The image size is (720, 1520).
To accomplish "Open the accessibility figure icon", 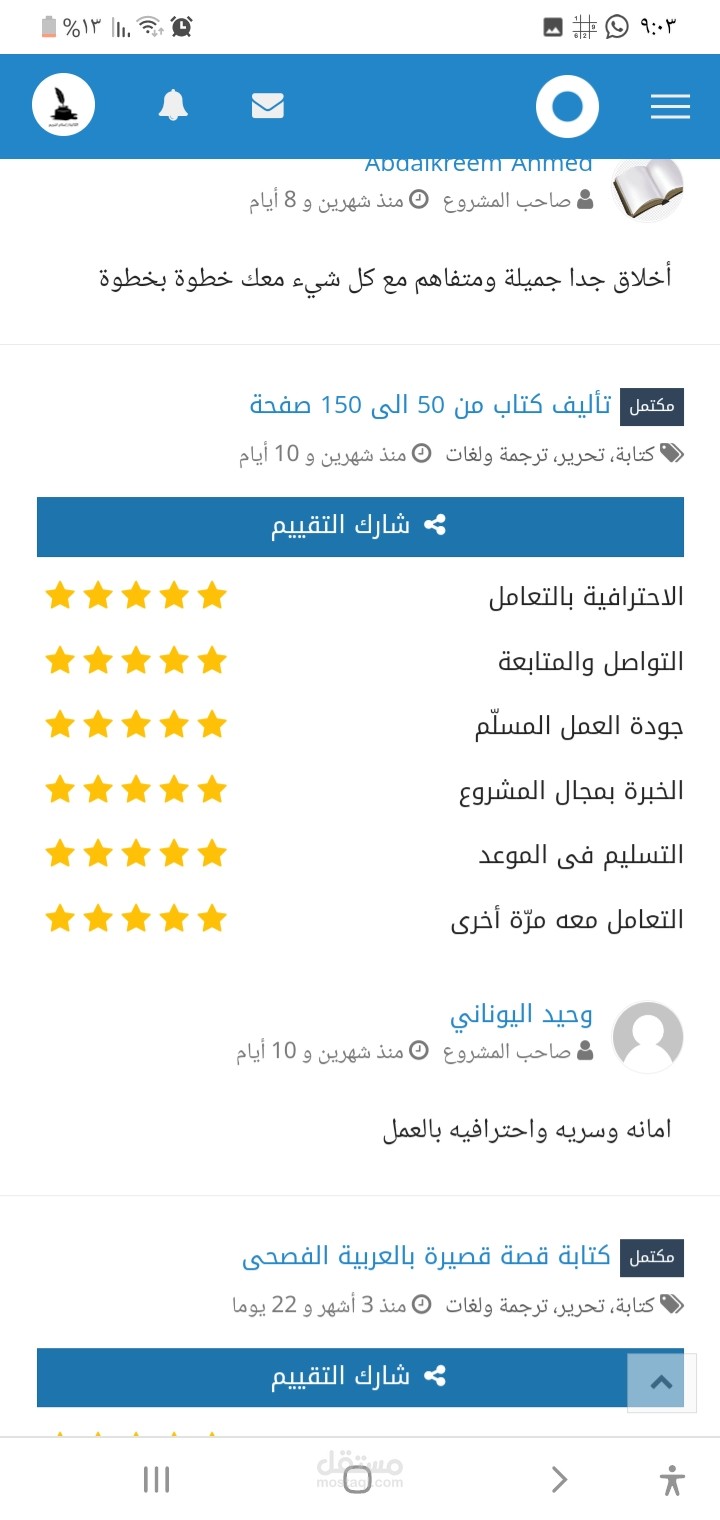I will tap(672, 1479).
